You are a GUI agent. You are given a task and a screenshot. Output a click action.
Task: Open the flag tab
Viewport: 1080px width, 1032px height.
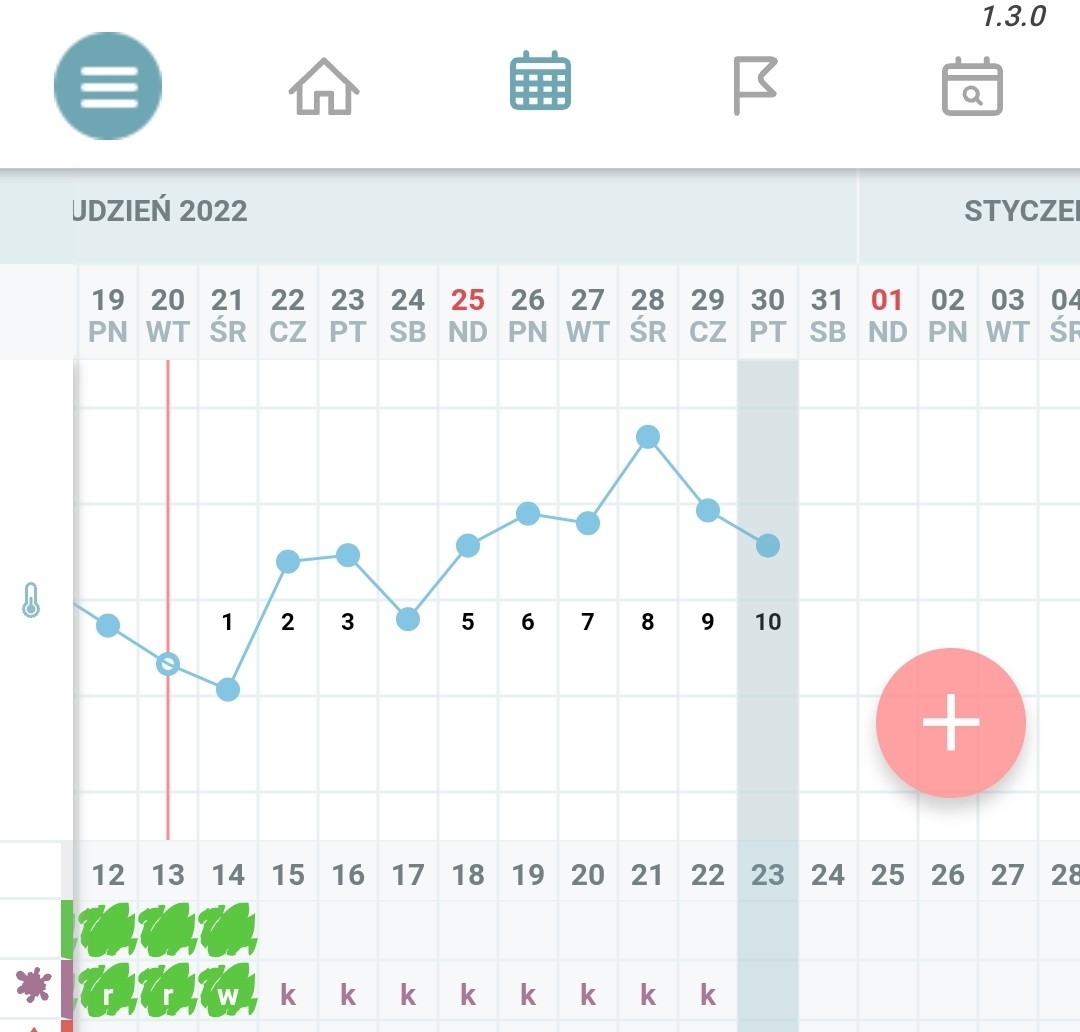point(755,86)
